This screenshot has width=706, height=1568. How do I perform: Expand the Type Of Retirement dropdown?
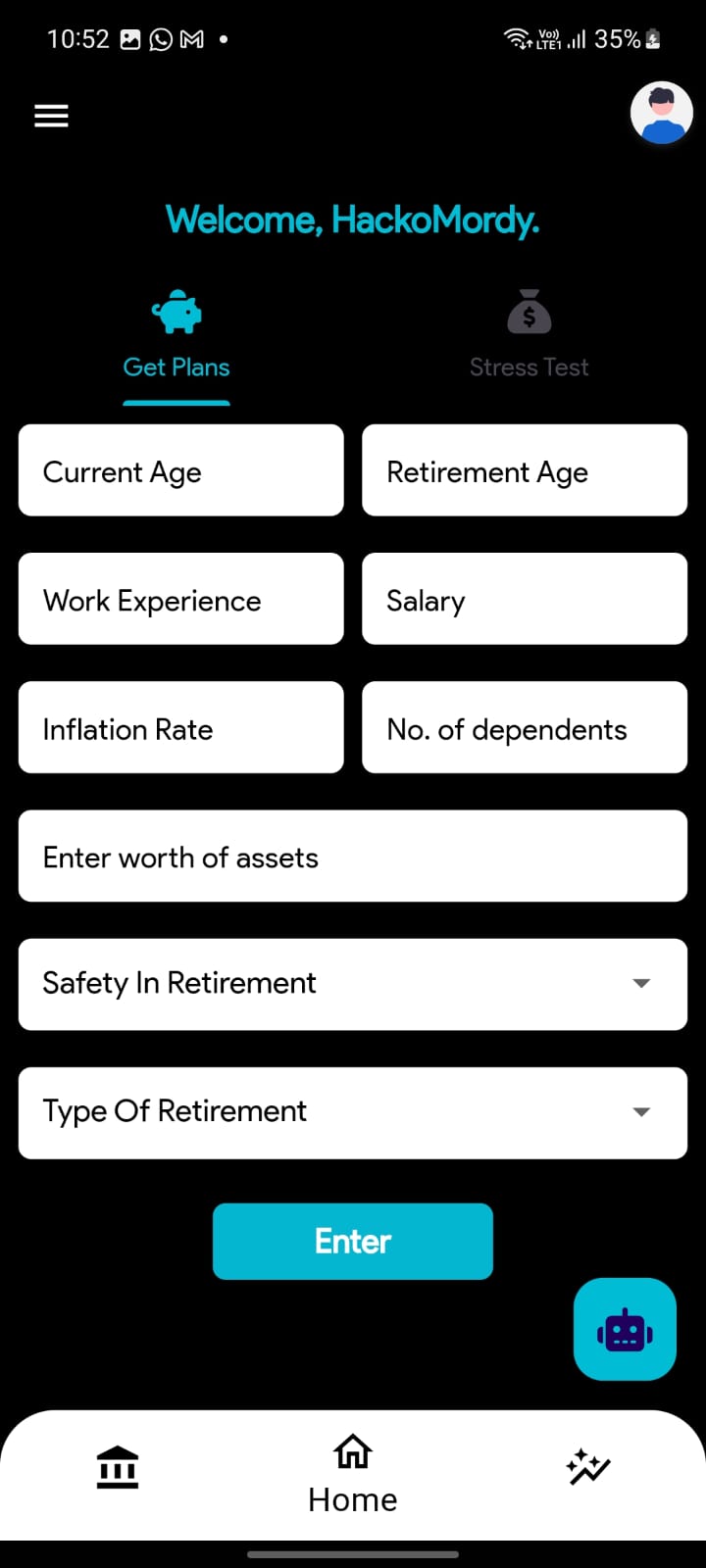(353, 1112)
